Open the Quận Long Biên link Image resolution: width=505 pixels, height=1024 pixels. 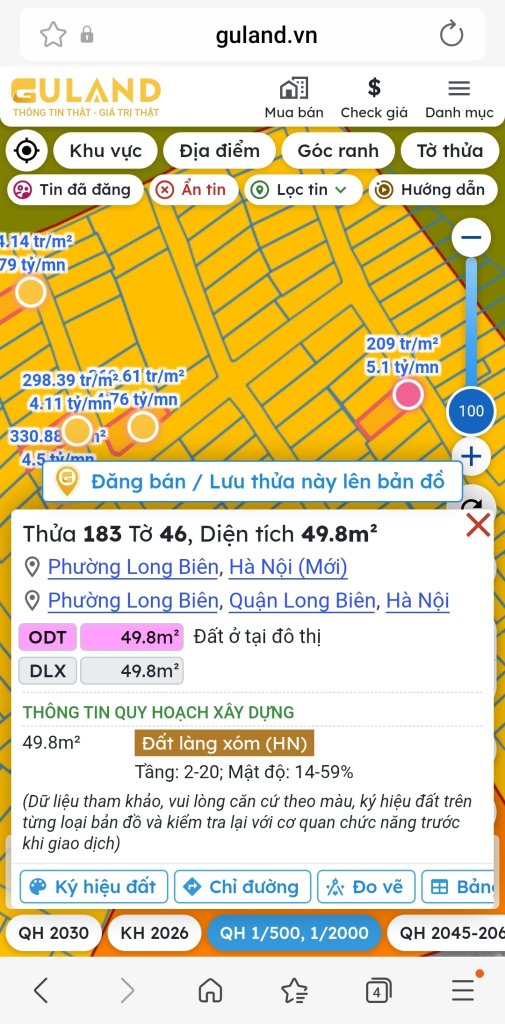click(302, 600)
